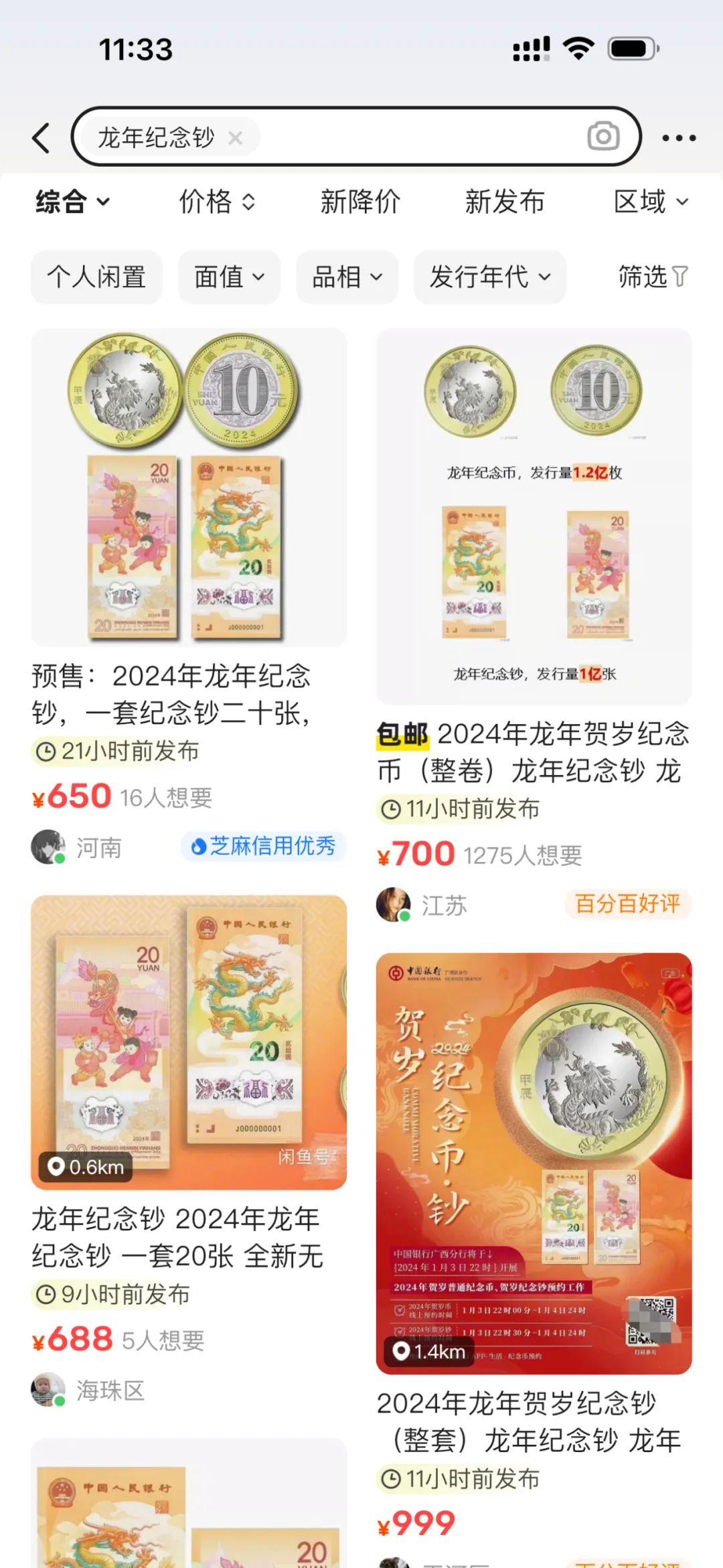Switch to the 新降价 tab
The width and height of the screenshot is (723, 1568).
(360, 202)
